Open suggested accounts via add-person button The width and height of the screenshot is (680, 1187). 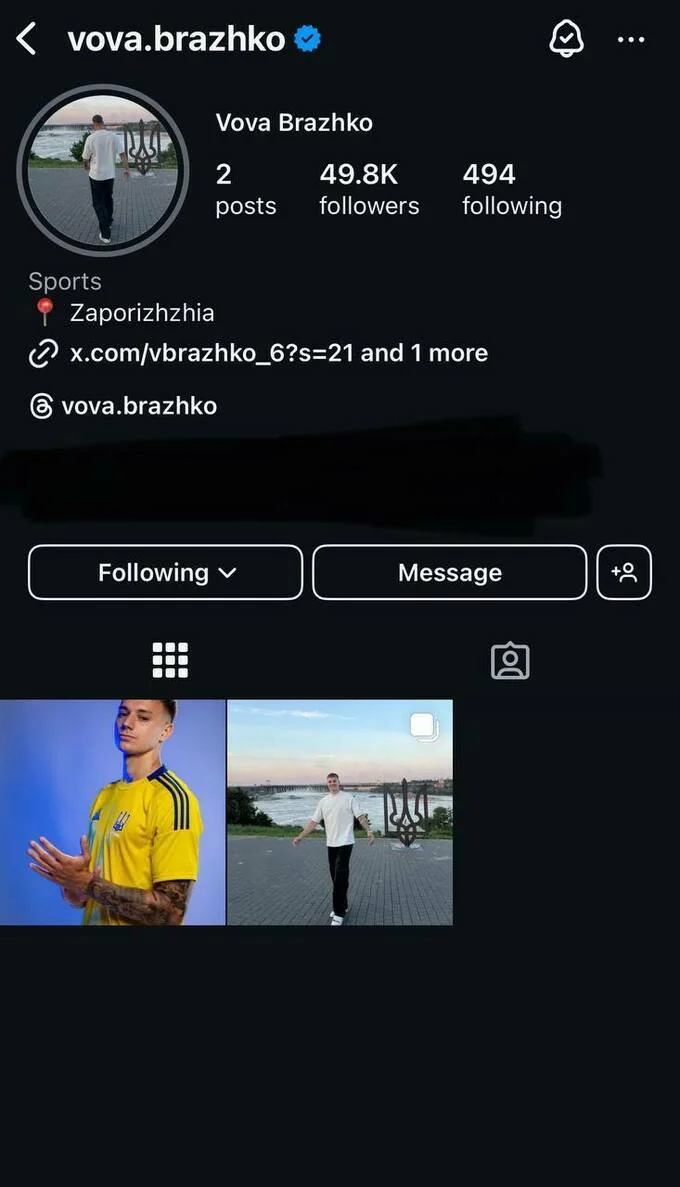624,572
